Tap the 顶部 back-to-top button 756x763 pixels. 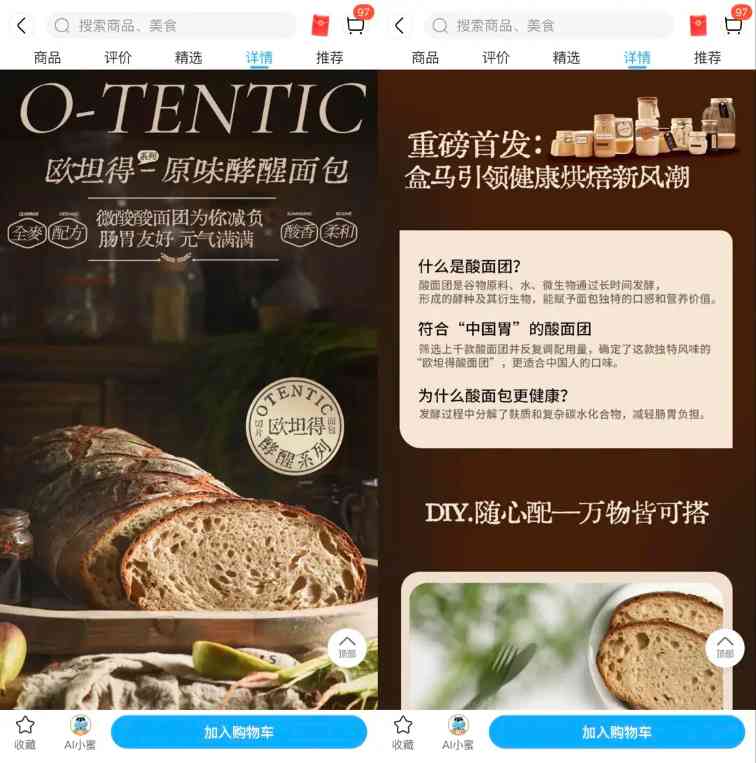point(348,648)
